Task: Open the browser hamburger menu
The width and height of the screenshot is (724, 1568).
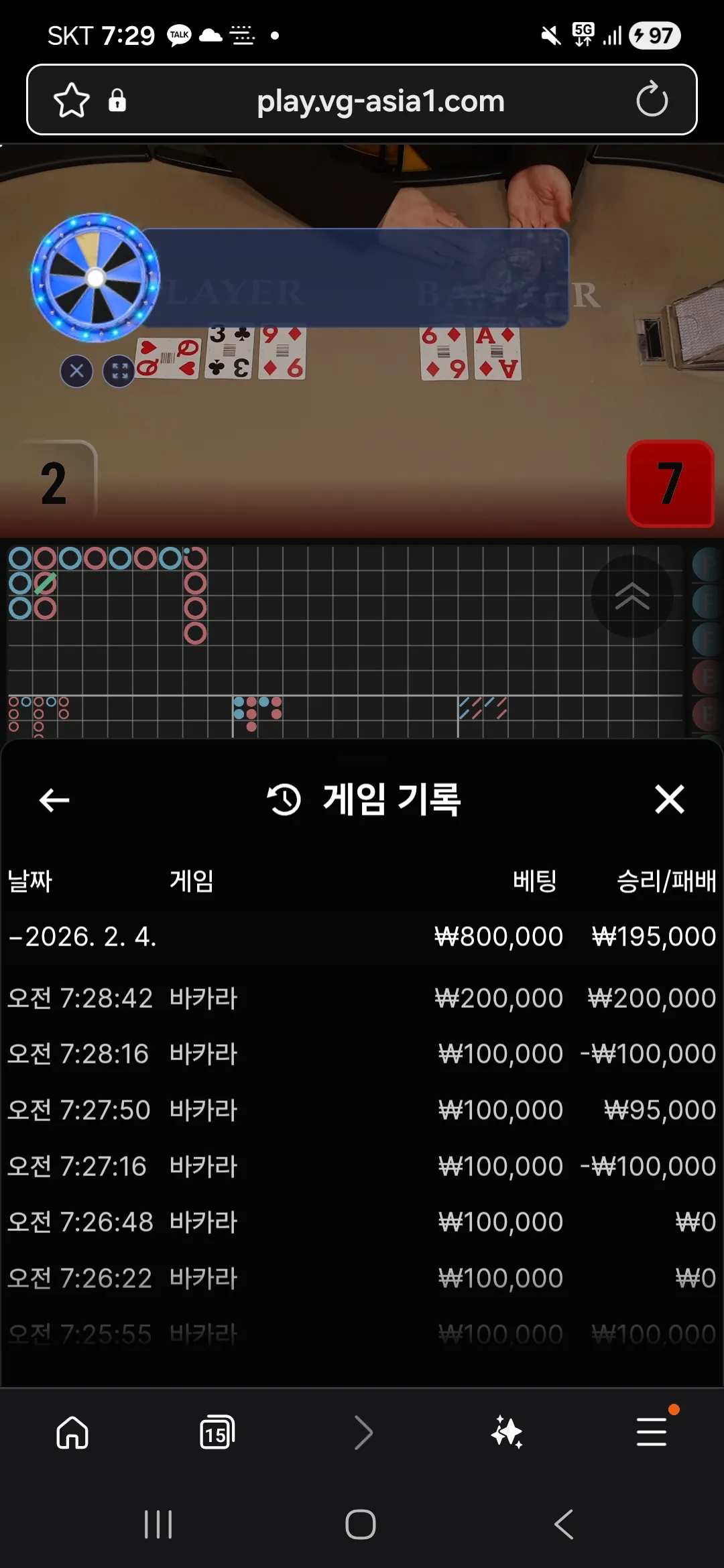Action: click(652, 1433)
